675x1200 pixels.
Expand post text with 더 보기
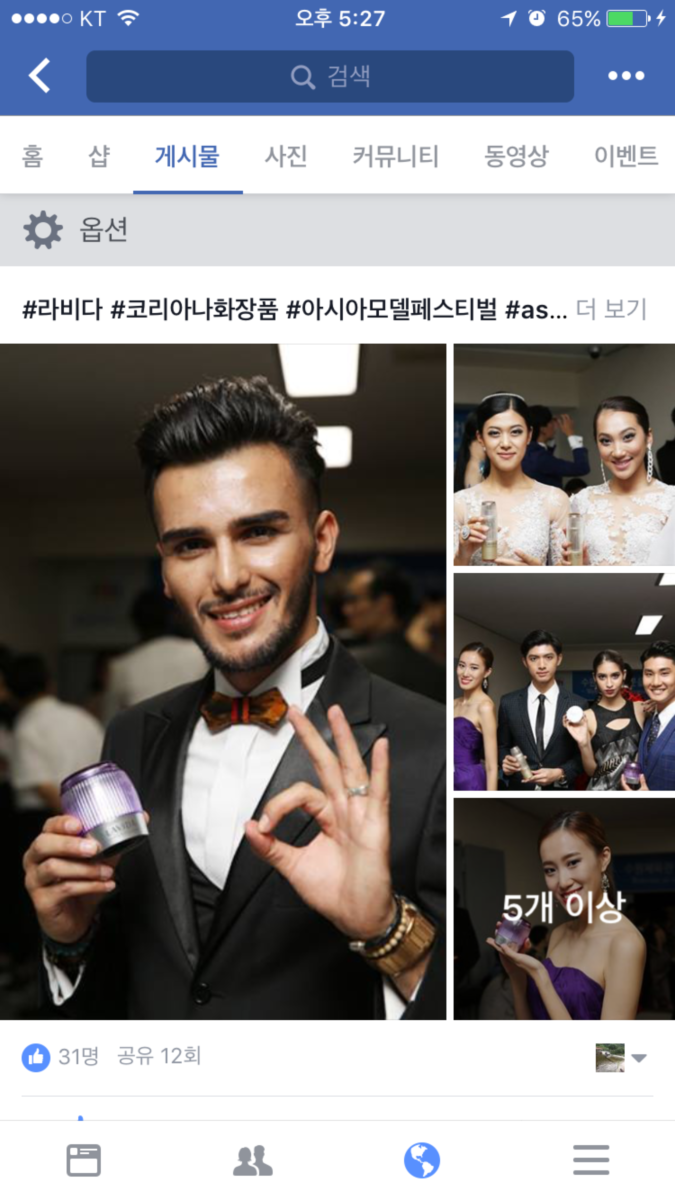click(612, 309)
